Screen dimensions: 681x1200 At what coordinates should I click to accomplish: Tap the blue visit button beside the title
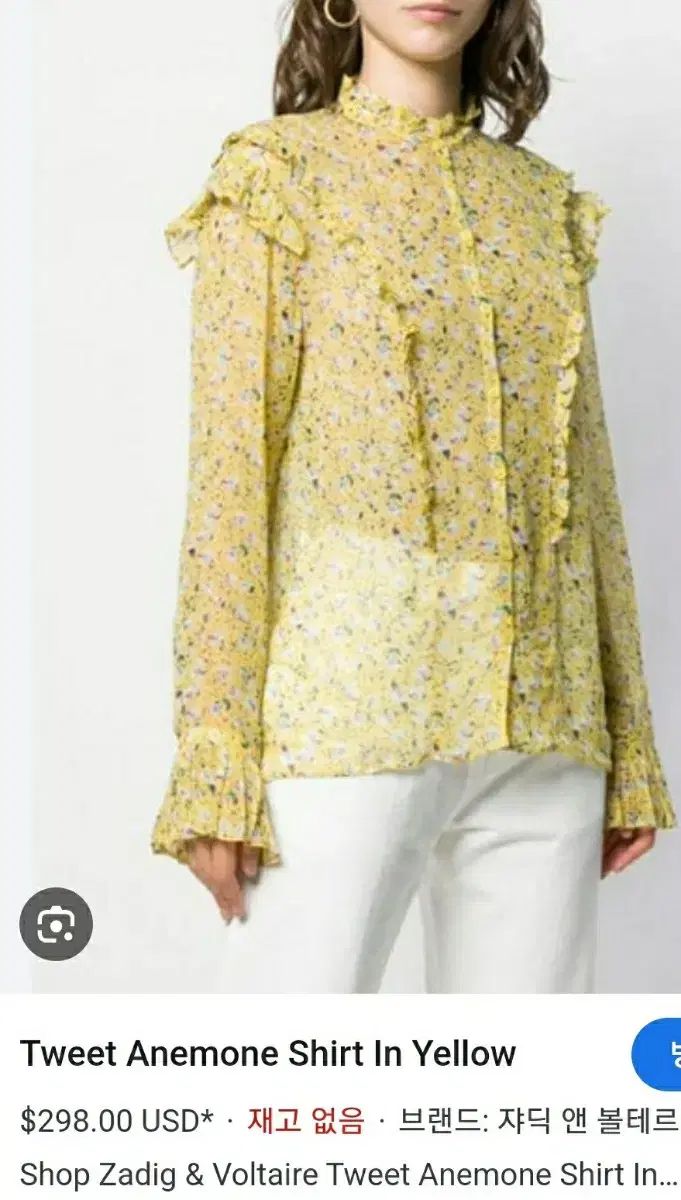(x=659, y=1053)
